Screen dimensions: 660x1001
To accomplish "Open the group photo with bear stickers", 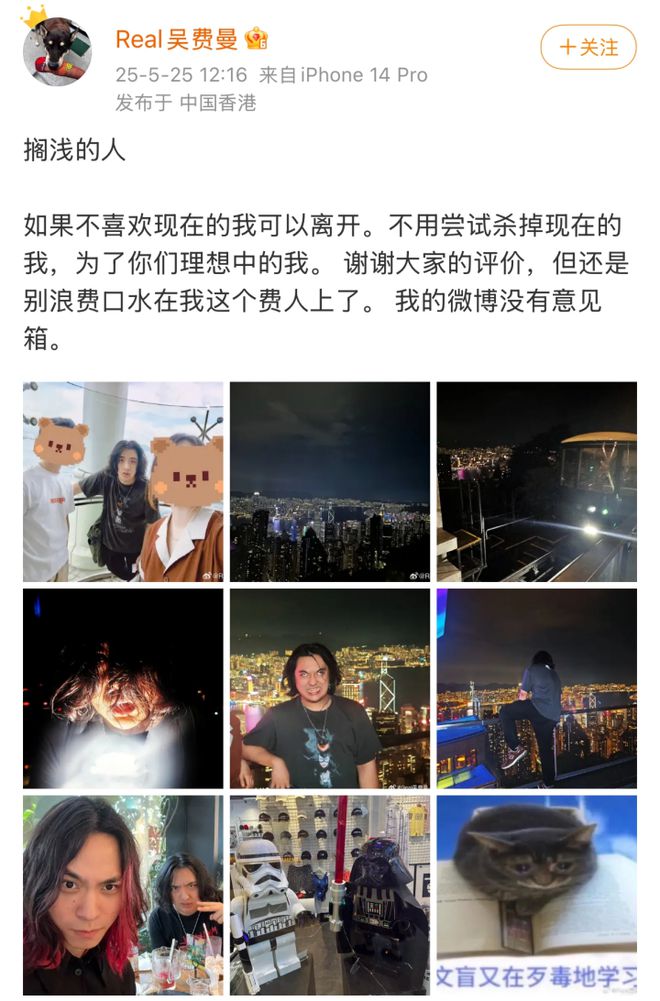I will [123, 481].
